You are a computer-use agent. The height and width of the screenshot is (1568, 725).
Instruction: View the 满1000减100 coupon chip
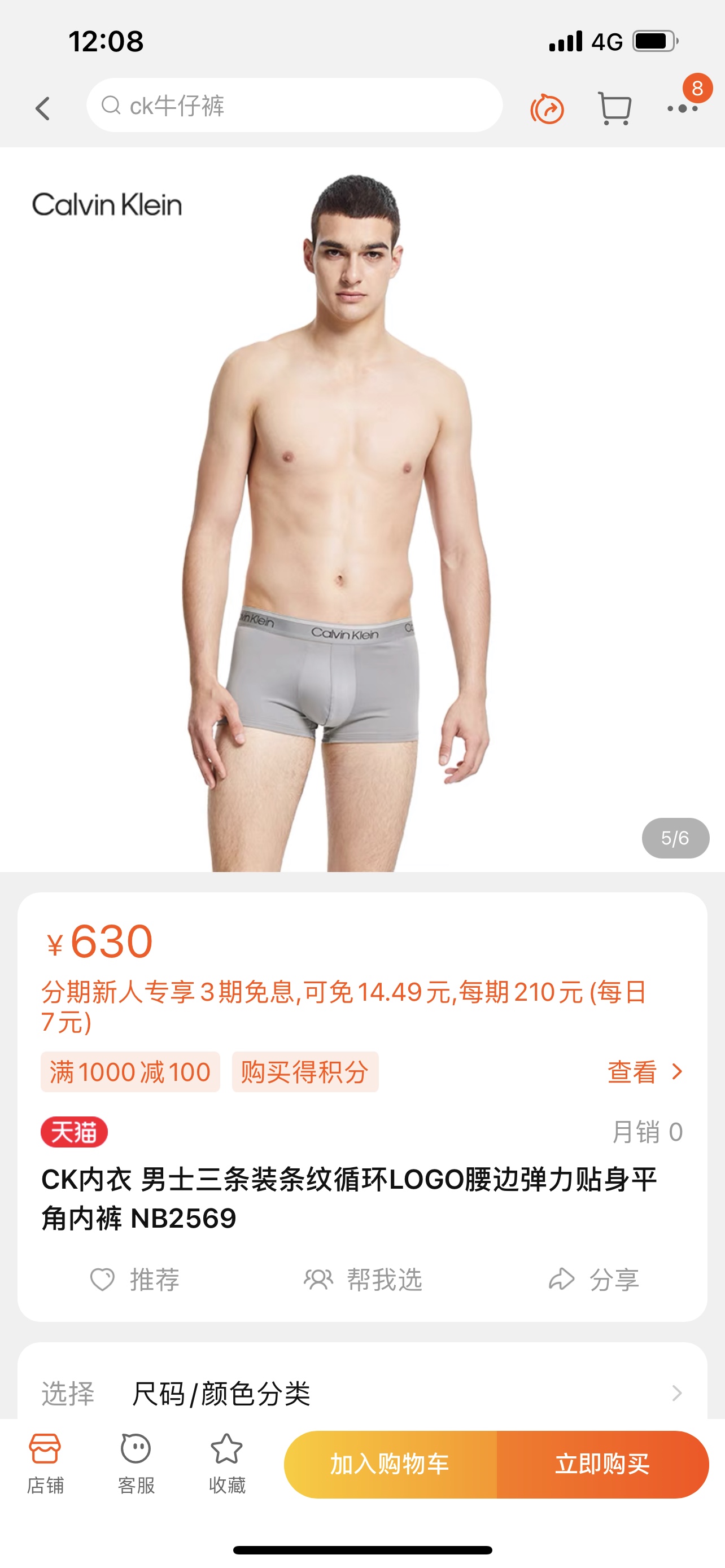click(130, 1071)
